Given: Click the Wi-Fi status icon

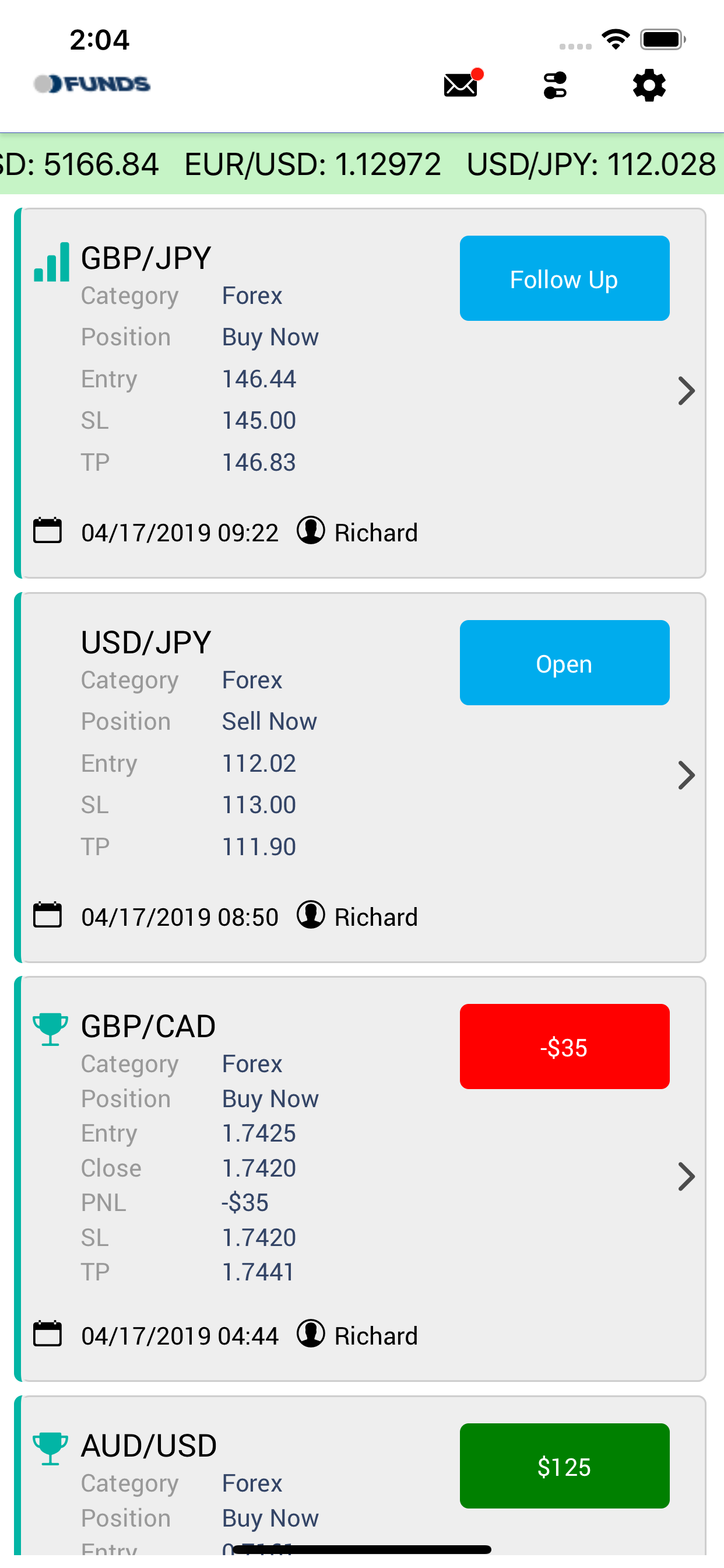Looking at the screenshot, I should pos(614,38).
